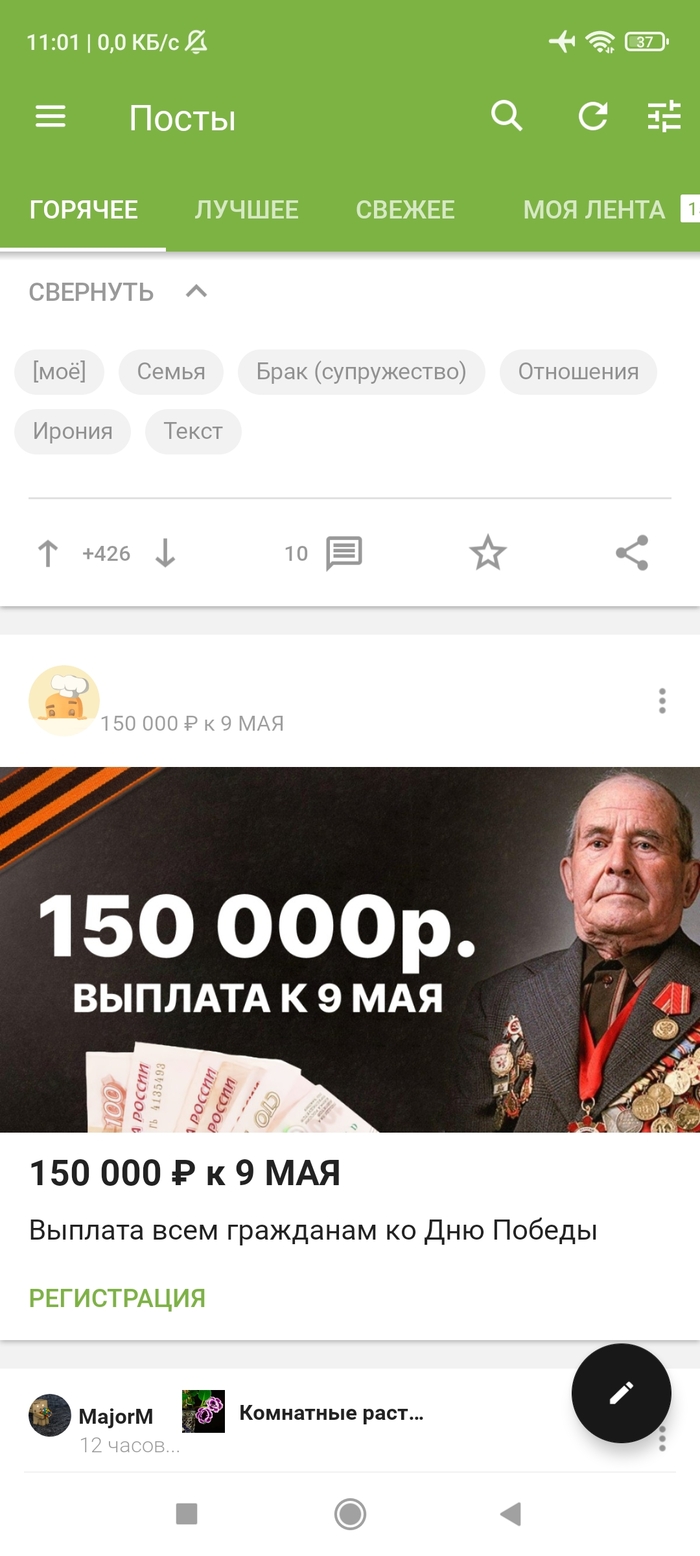
Task: Save the +426 post to favorites
Action: 488,553
